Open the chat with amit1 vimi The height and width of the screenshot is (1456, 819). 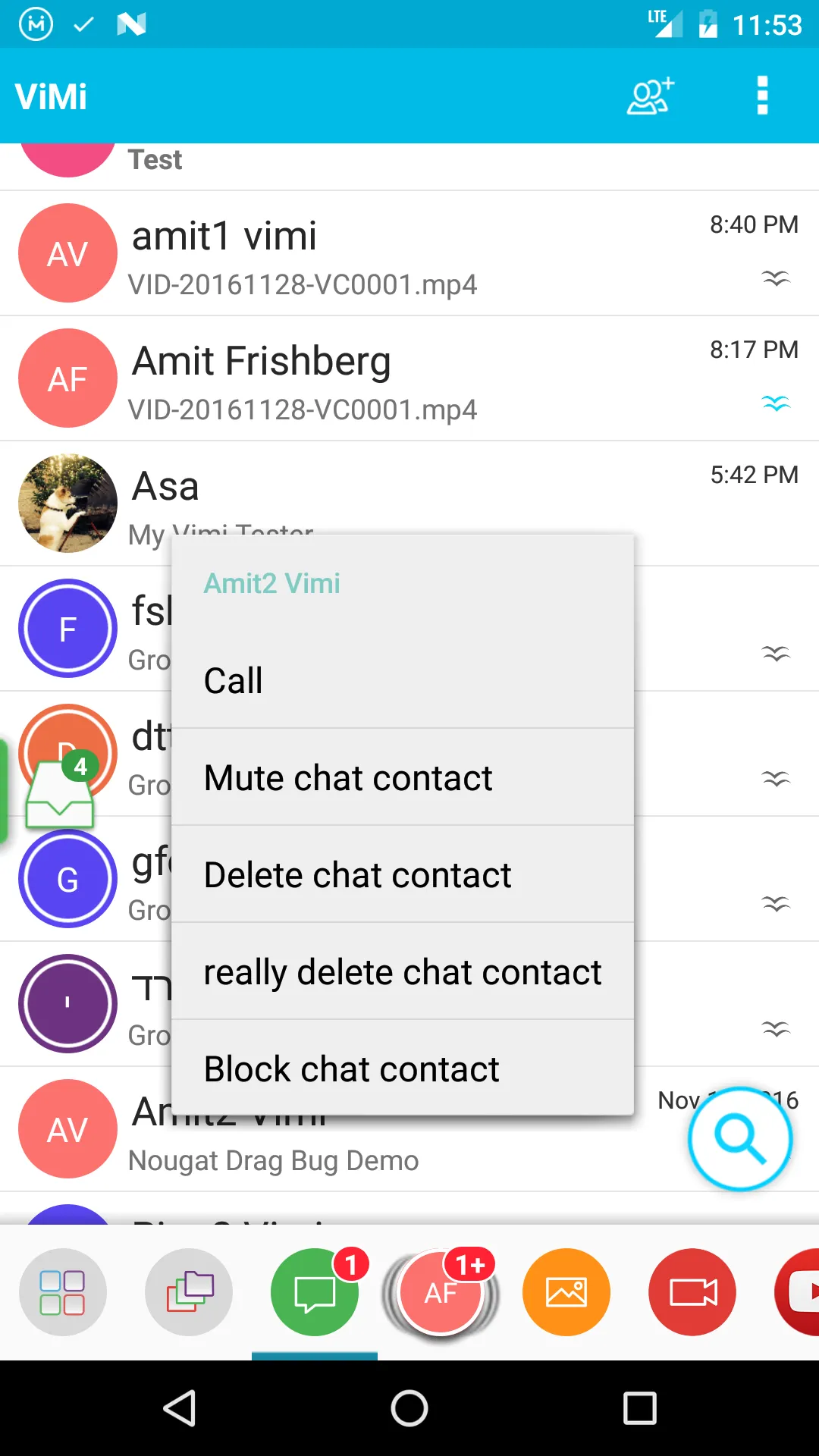[x=409, y=253]
